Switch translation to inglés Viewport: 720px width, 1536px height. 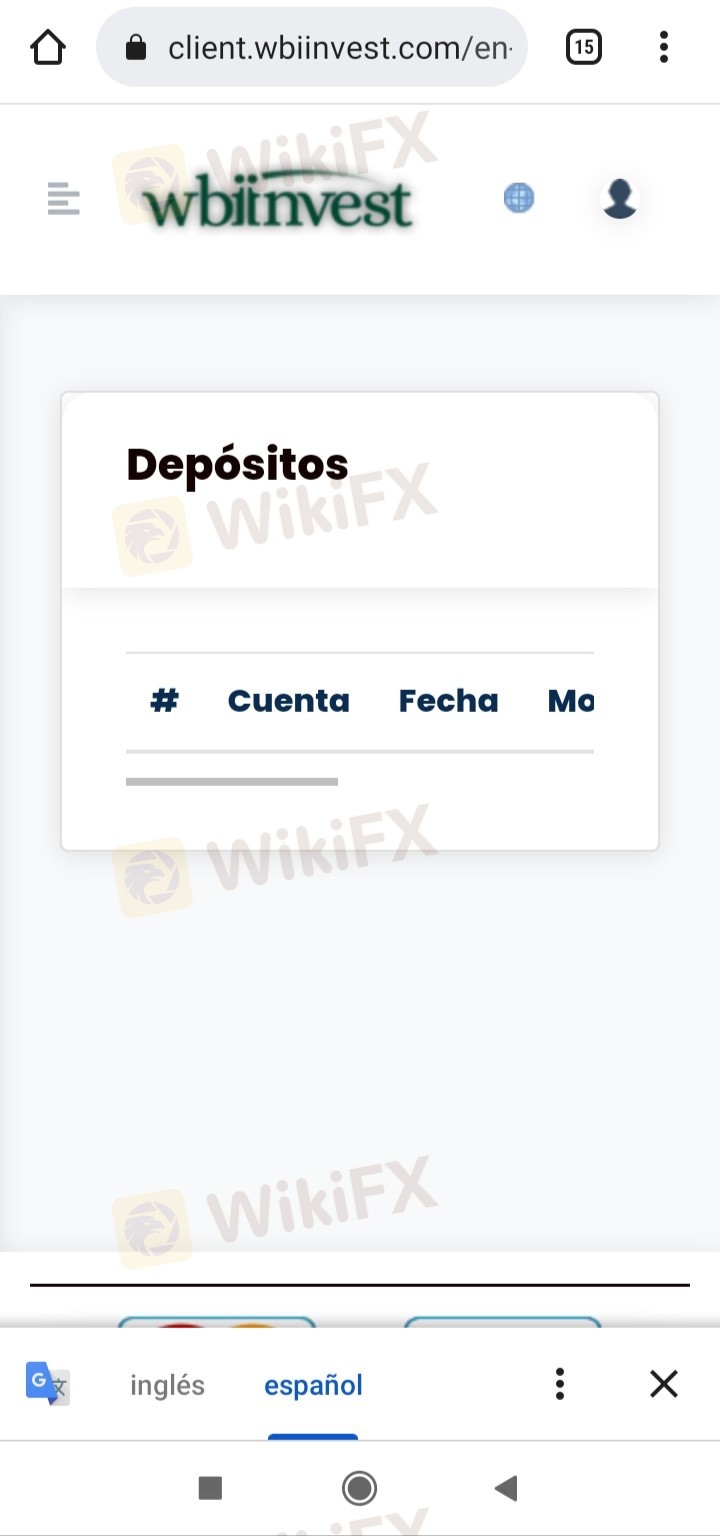(x=167, y=1385)
